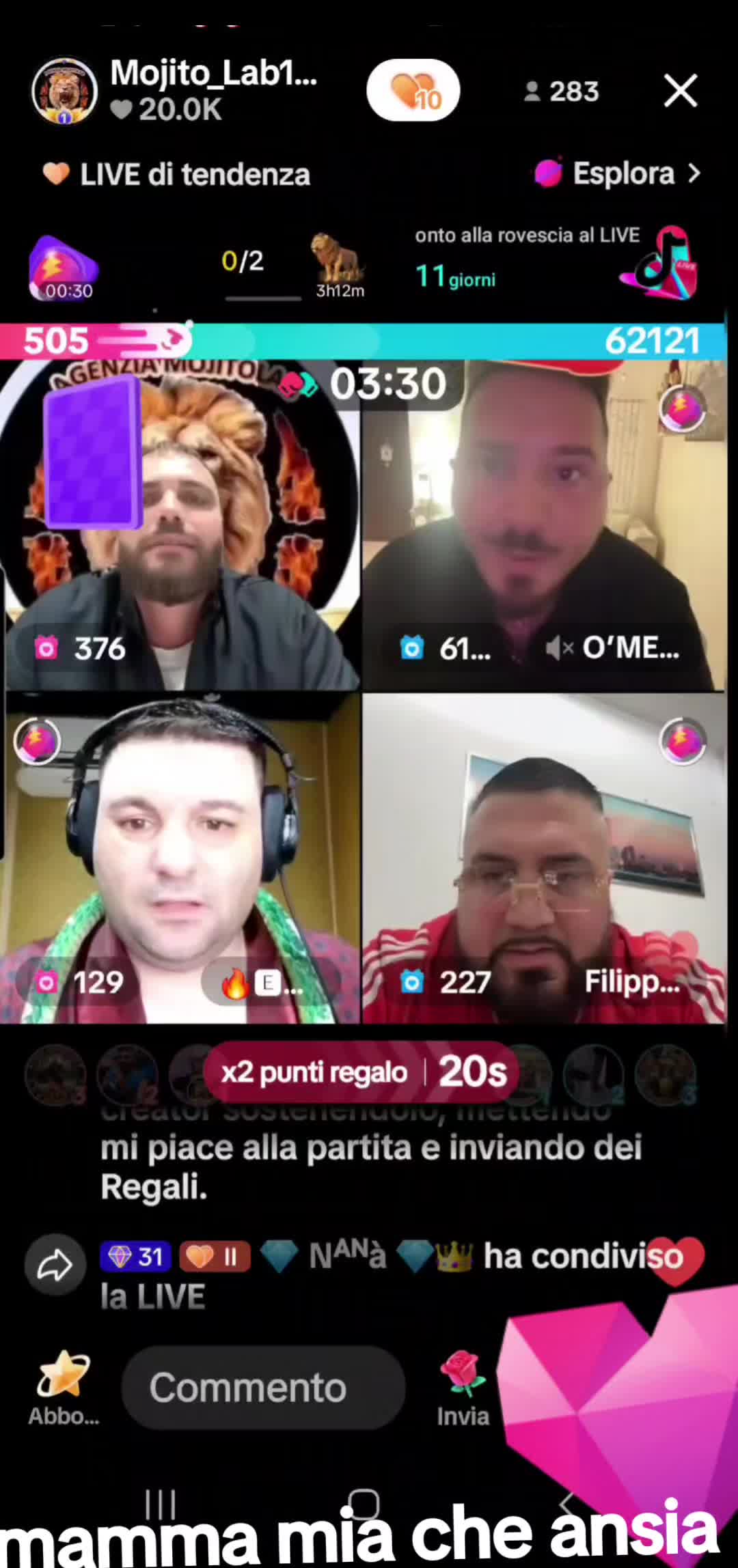Tap the heart follow button

413,90
